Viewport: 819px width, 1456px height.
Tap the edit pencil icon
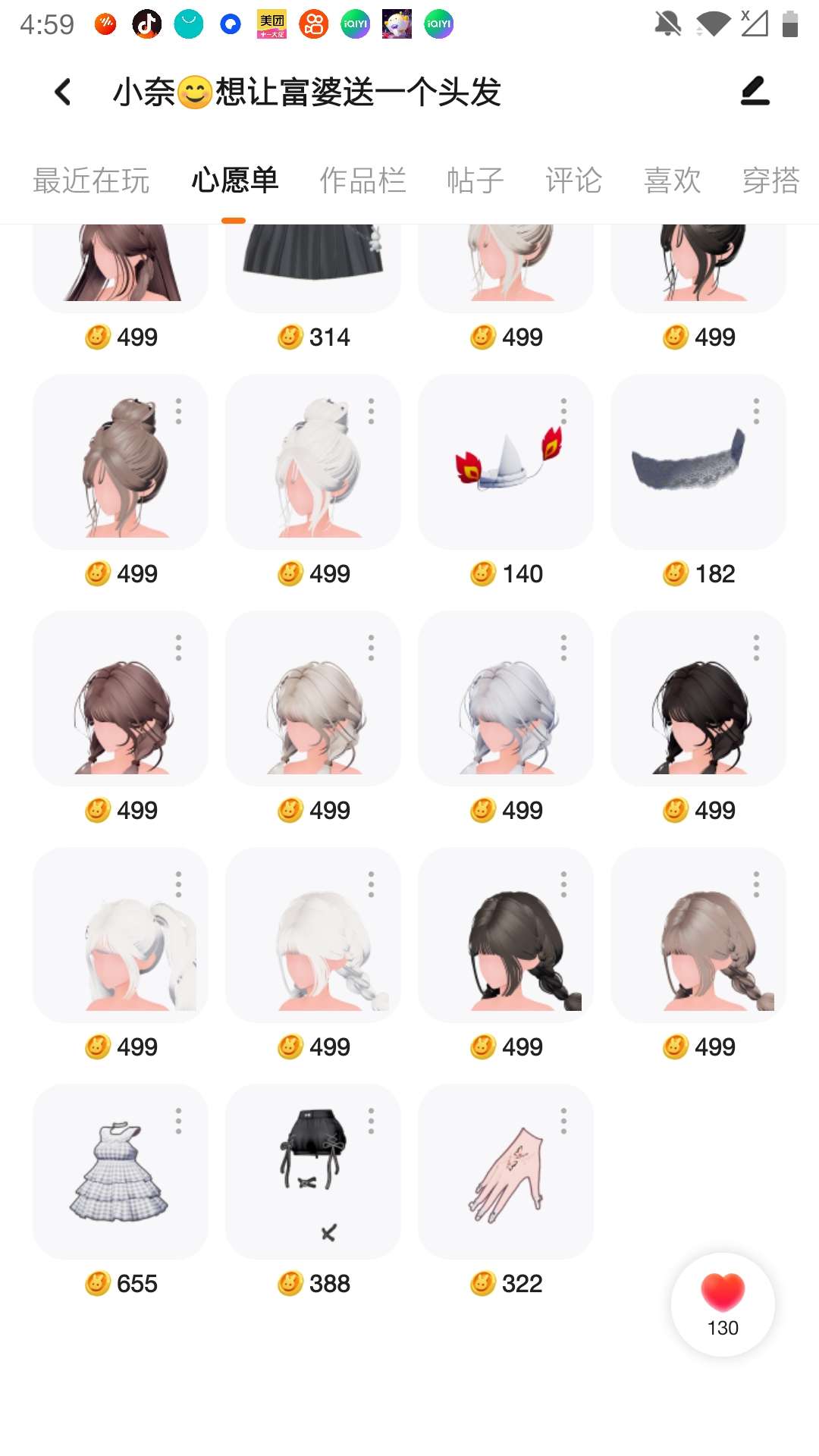755,91
